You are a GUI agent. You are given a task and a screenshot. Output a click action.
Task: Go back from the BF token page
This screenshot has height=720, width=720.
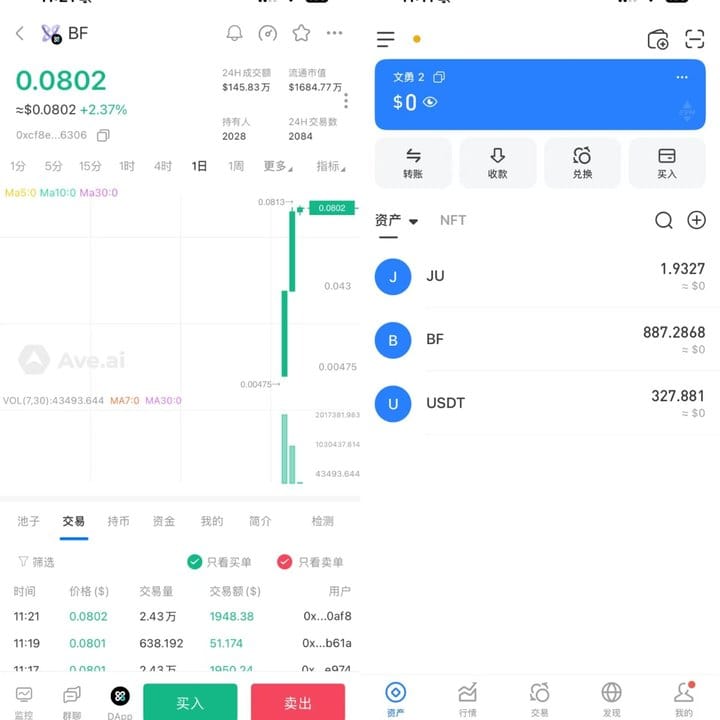click(x=20, y=34)
